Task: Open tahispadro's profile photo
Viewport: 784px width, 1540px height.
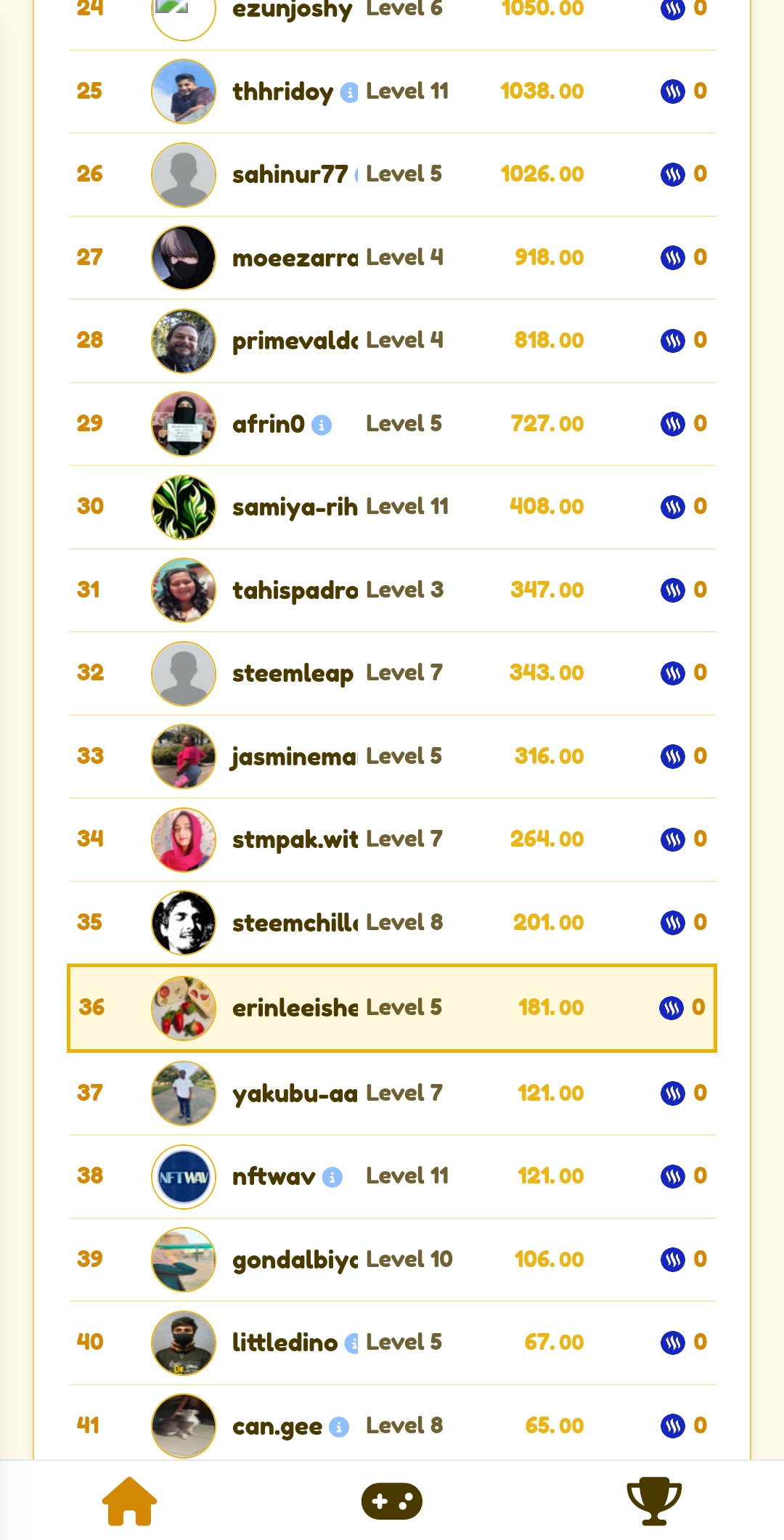Action: coord(184,590)
